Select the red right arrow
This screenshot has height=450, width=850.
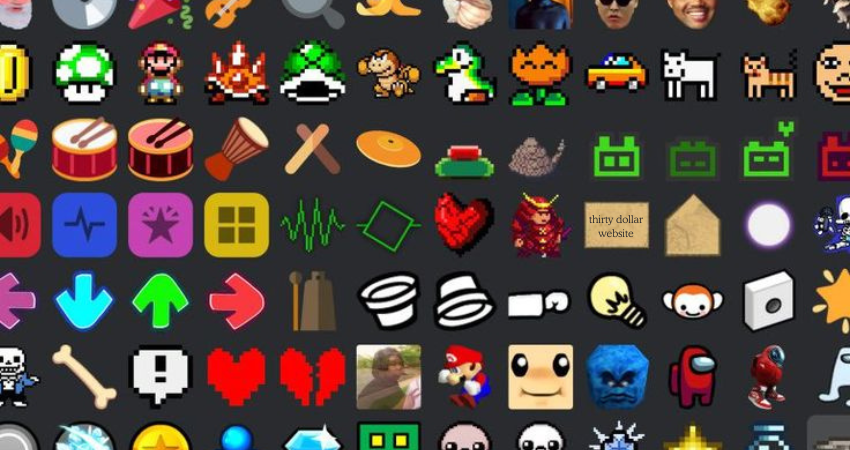click(x=236, y=300)
